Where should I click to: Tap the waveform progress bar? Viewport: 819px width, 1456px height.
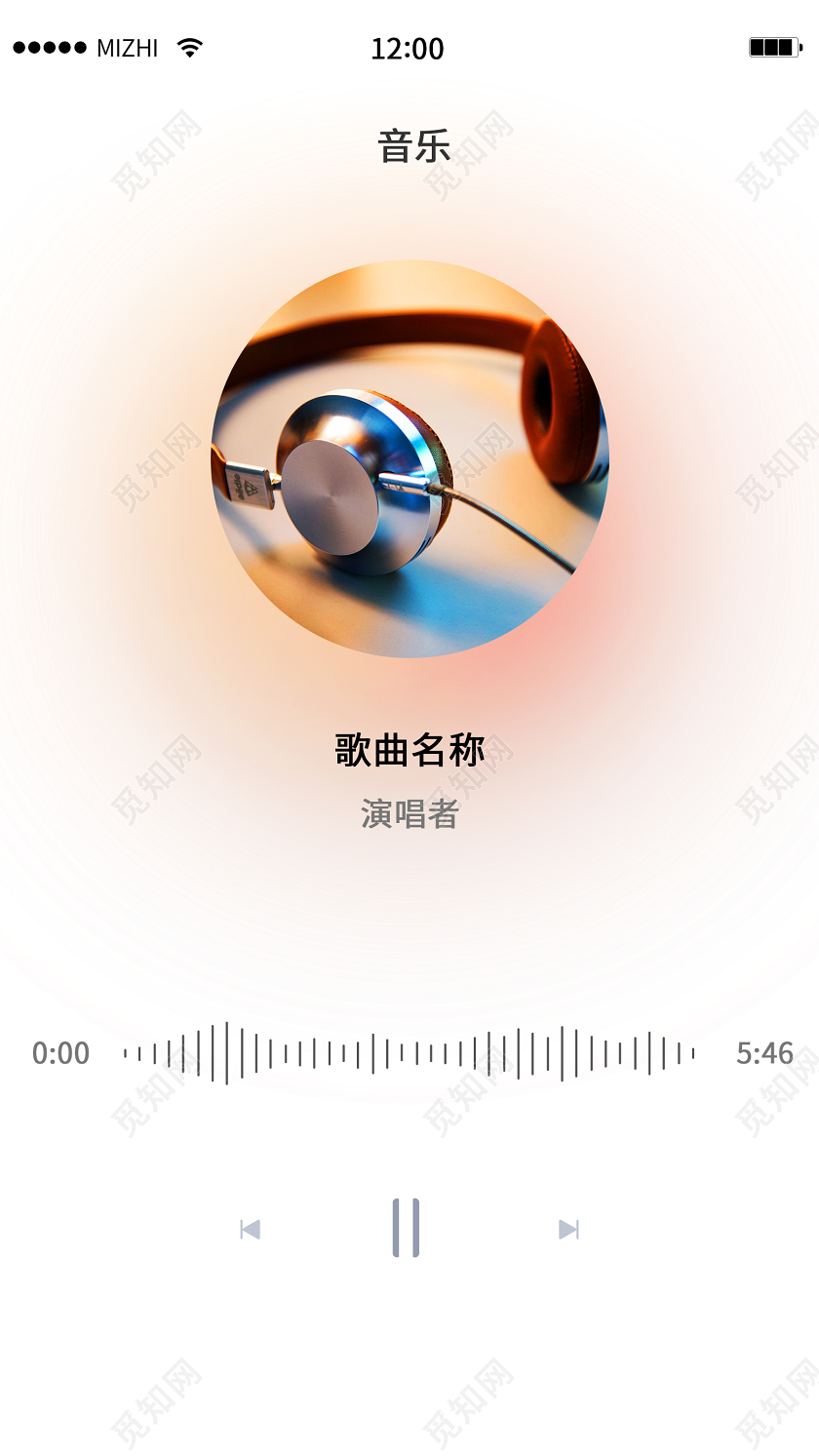tap(409, 1054)
